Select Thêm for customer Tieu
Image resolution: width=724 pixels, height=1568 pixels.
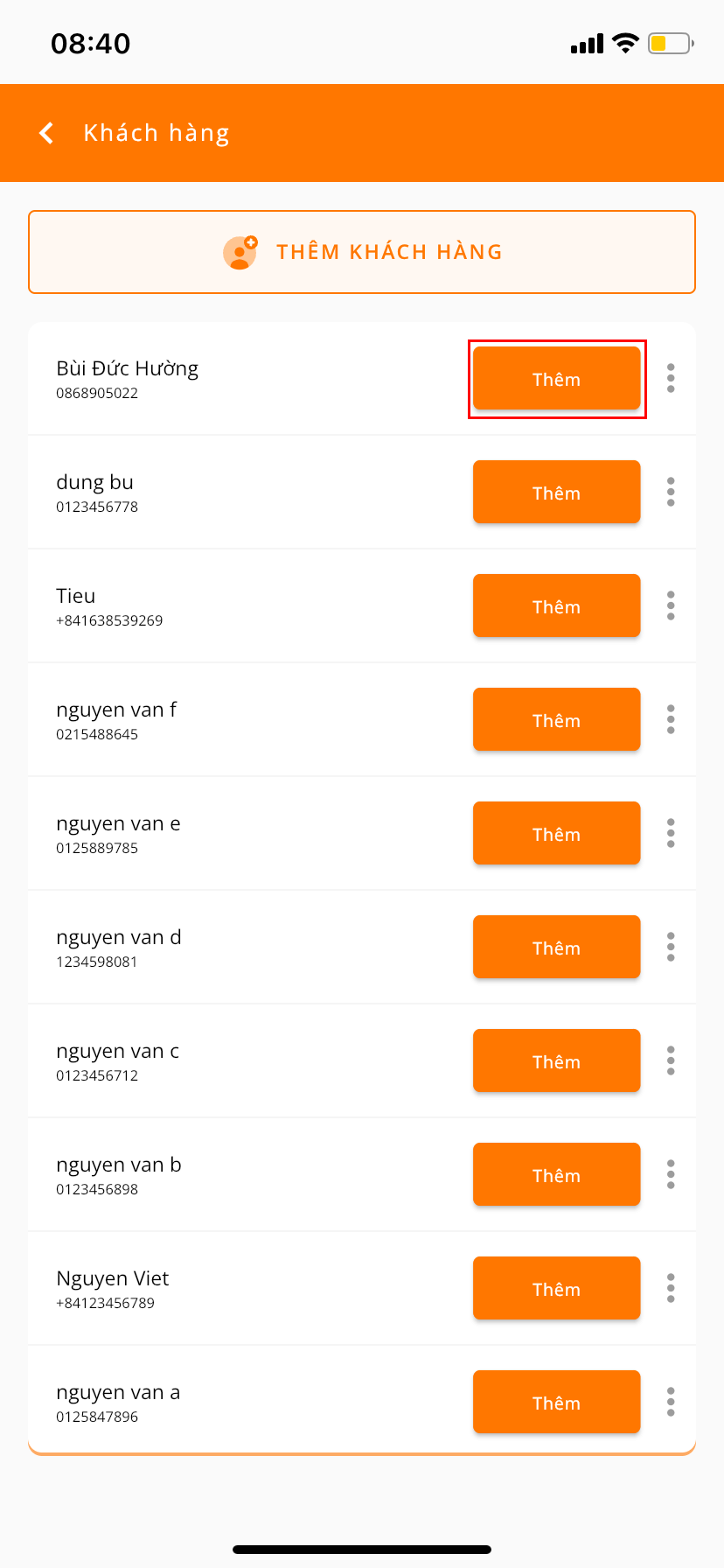click(557, 606)
